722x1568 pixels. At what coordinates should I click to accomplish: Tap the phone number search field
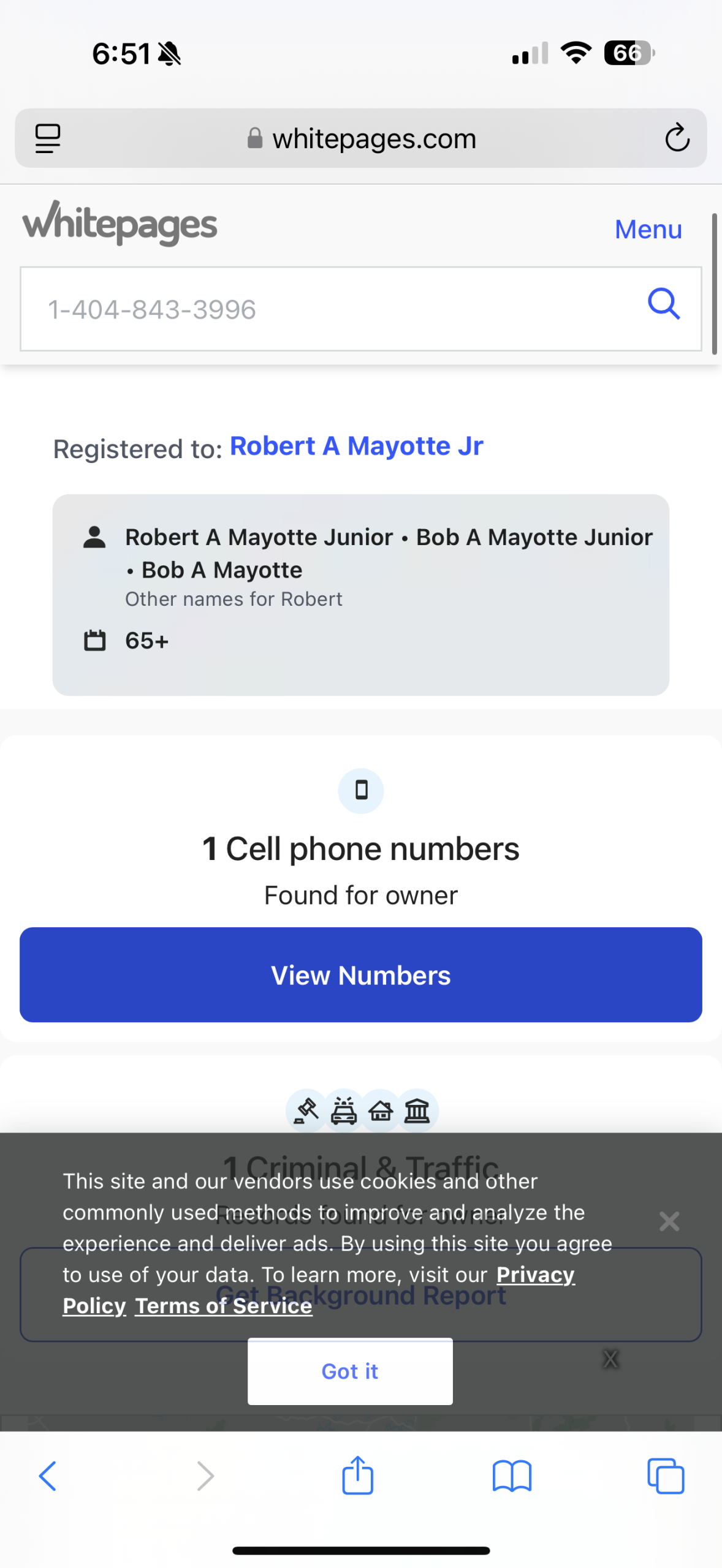(x=331, y=309)
